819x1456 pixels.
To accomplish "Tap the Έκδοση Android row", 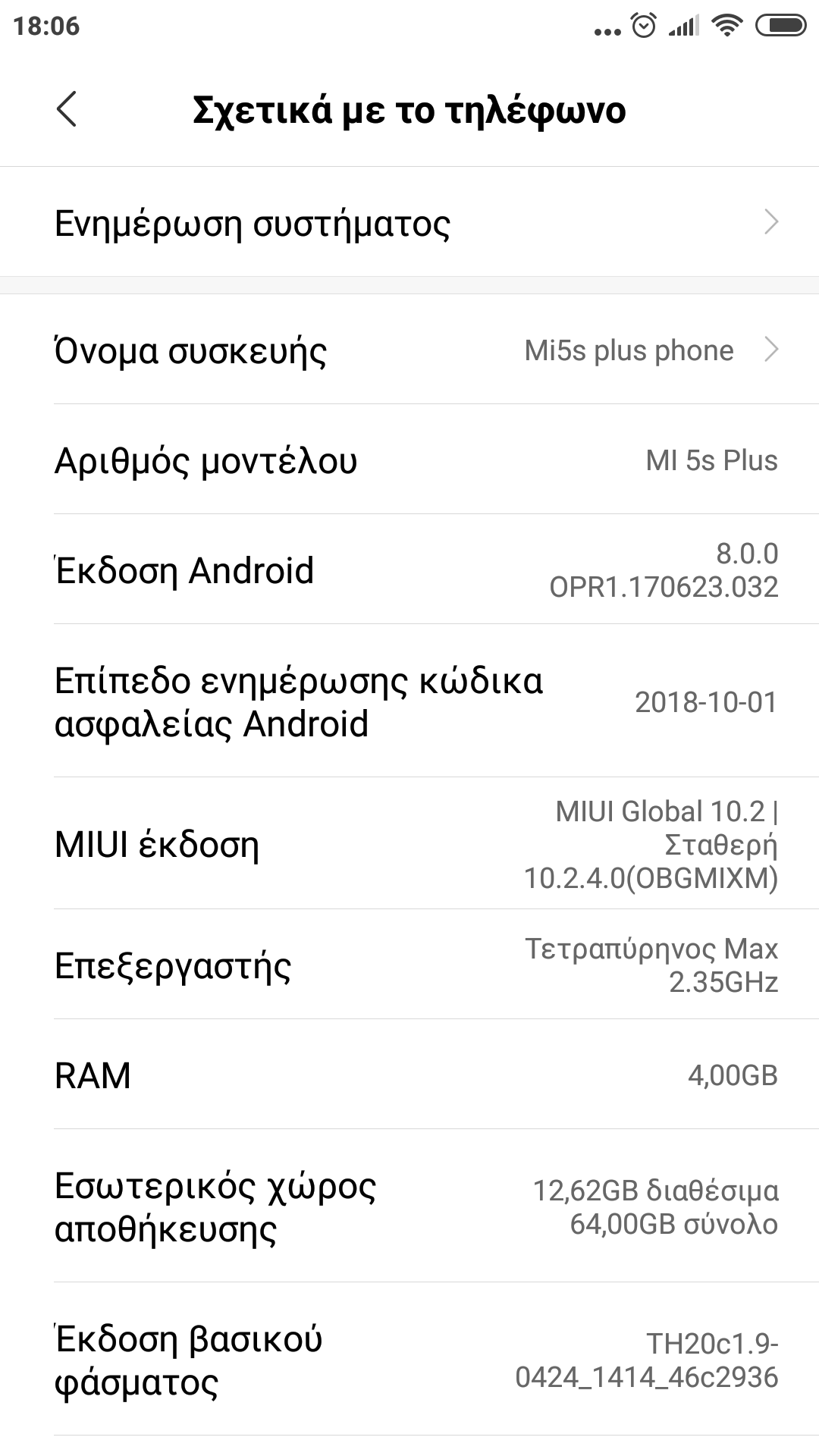I will click(x=409, y=570).
